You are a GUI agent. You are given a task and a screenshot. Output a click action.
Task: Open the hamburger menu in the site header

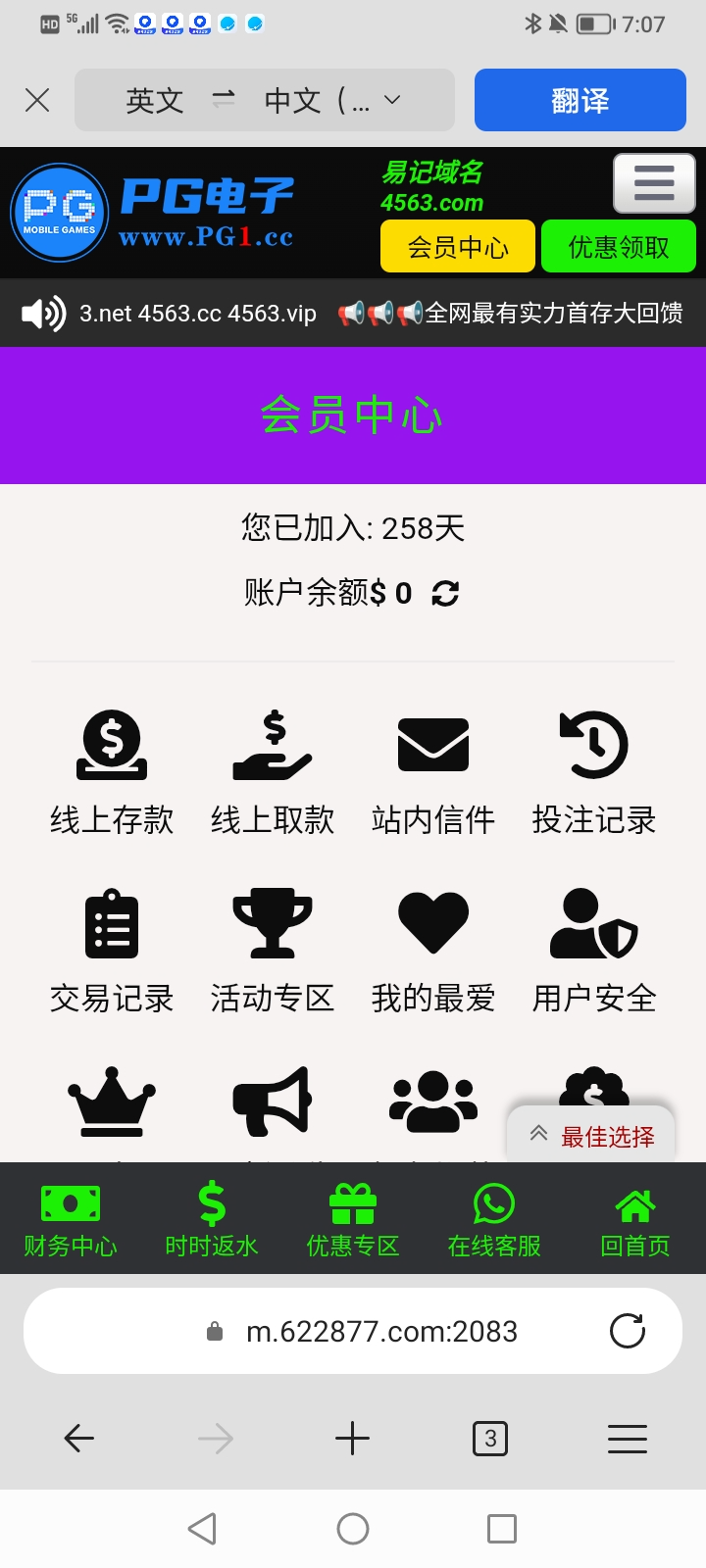[654, 183]
